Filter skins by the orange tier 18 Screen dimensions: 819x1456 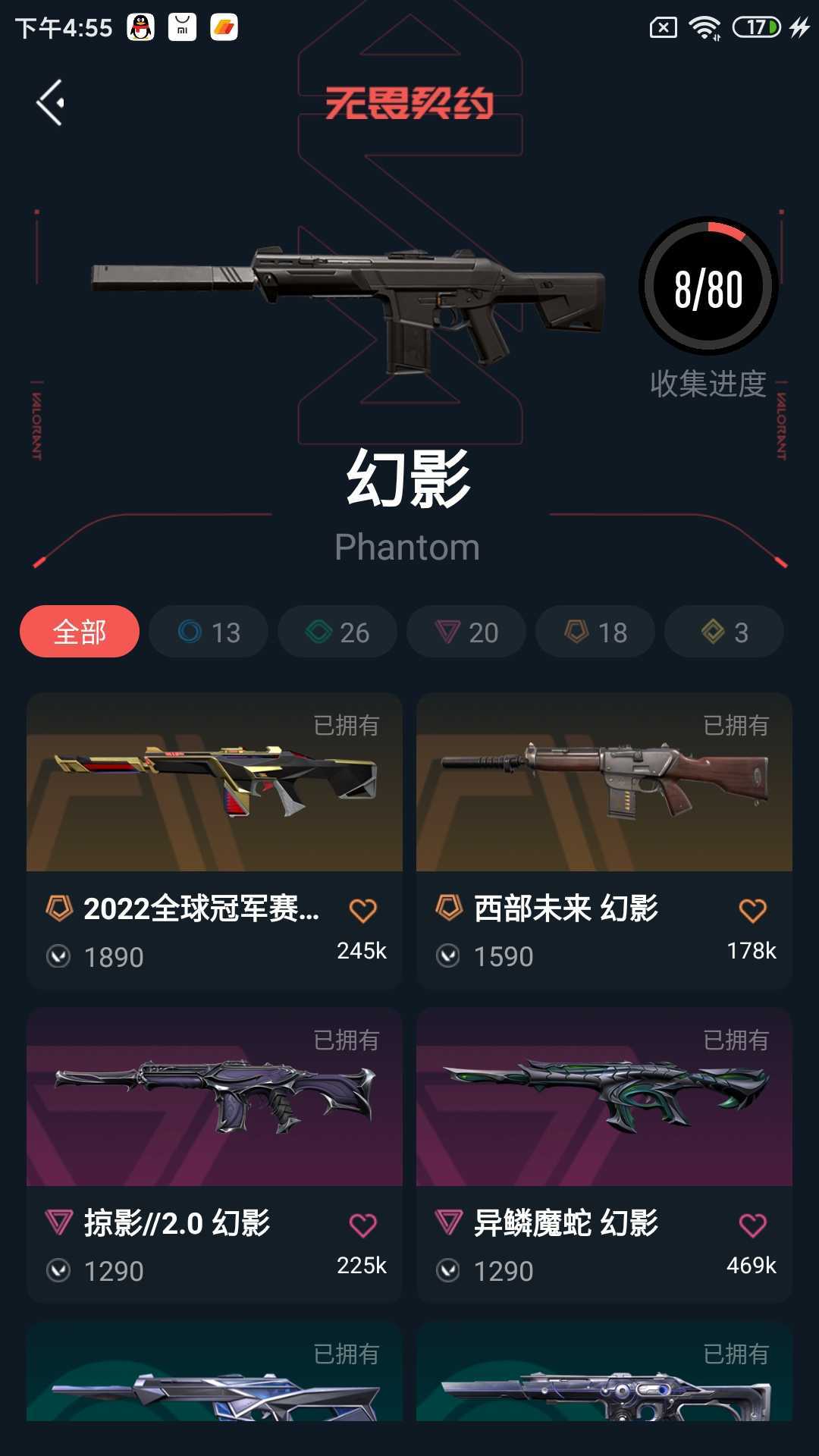595,632
